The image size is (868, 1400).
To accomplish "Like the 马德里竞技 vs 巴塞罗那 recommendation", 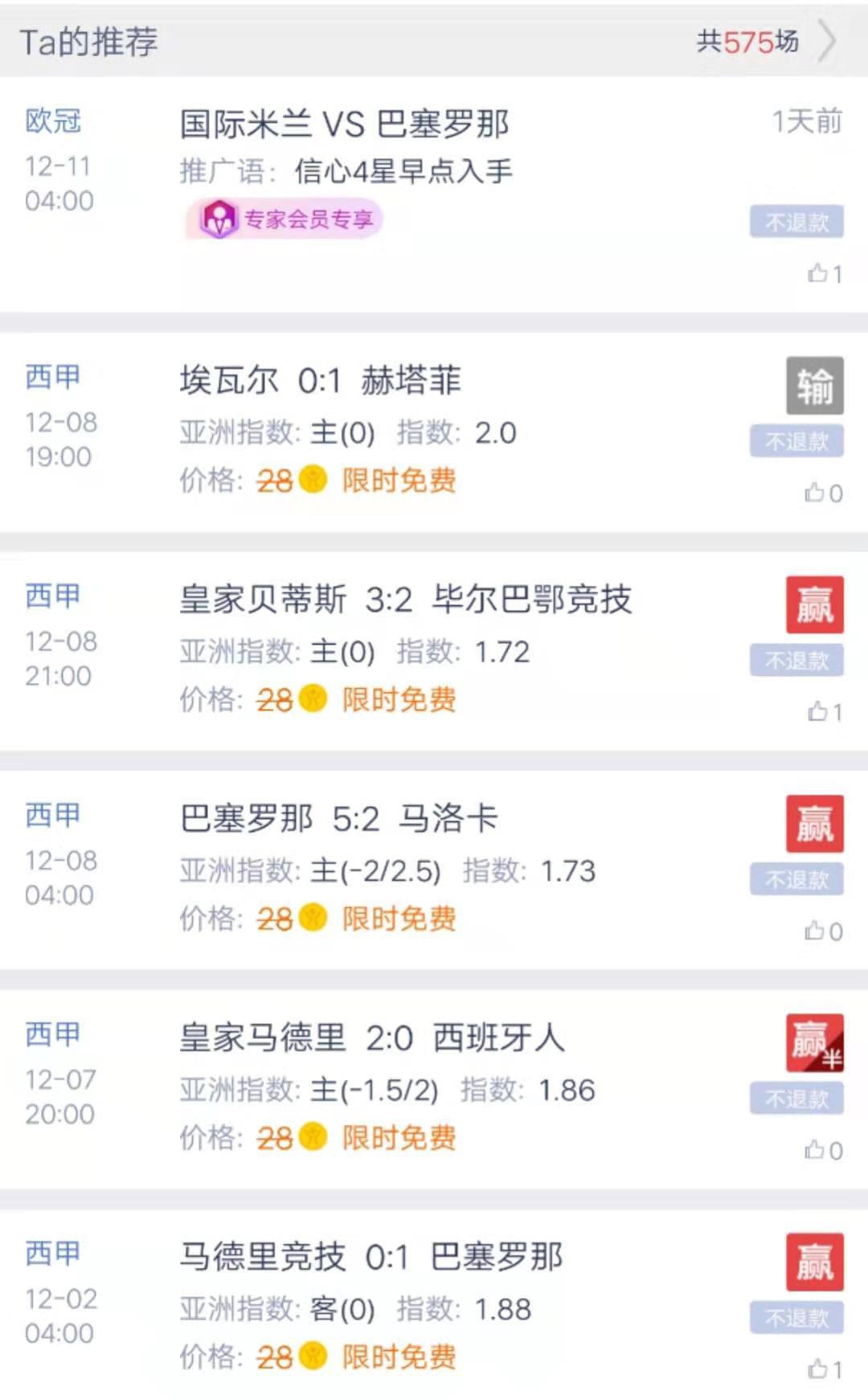I will click(x=825, y=1369).
